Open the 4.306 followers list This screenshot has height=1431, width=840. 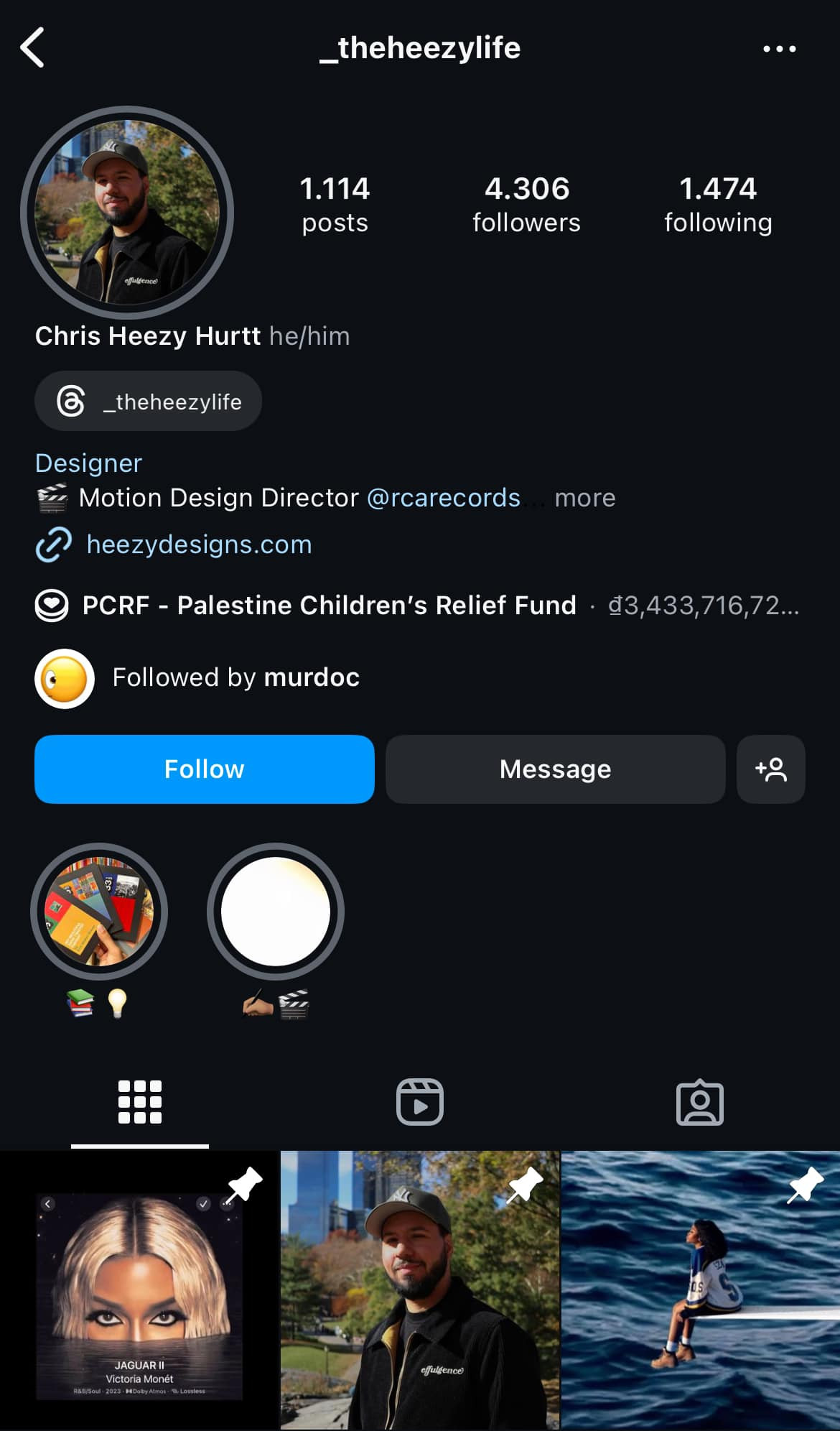tap(526, 205)
